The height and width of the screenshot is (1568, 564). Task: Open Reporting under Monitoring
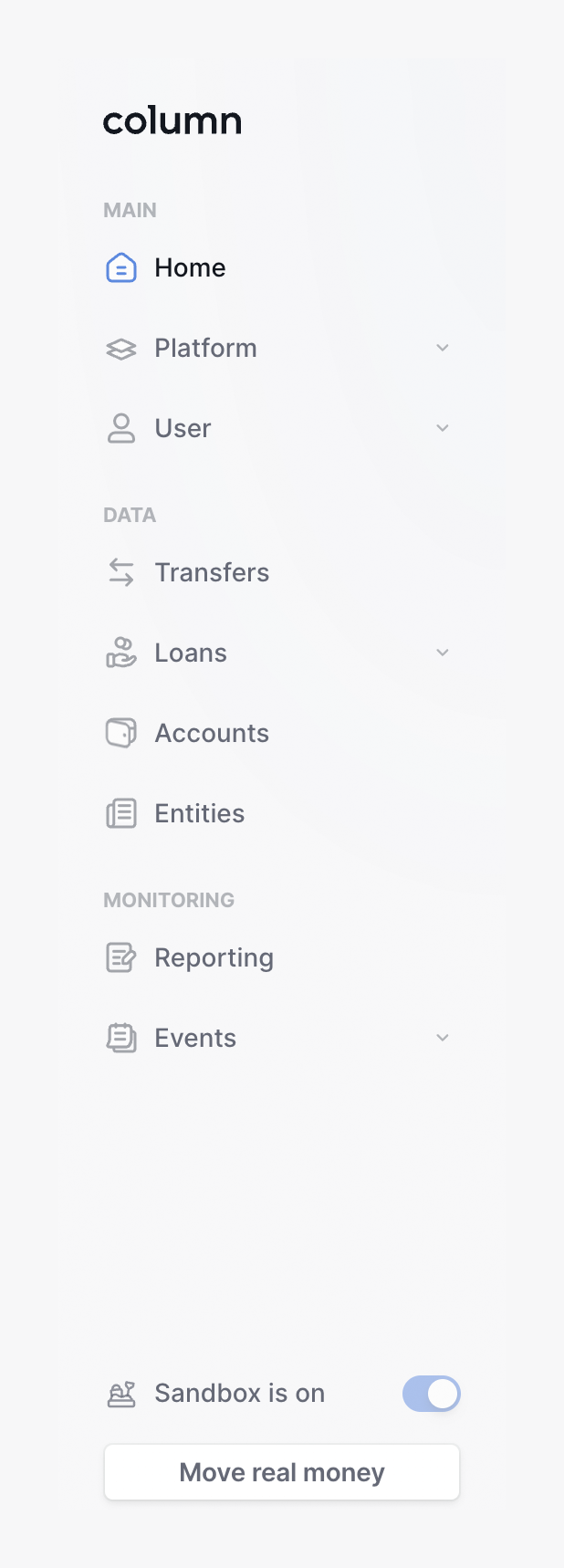(214, 958)
